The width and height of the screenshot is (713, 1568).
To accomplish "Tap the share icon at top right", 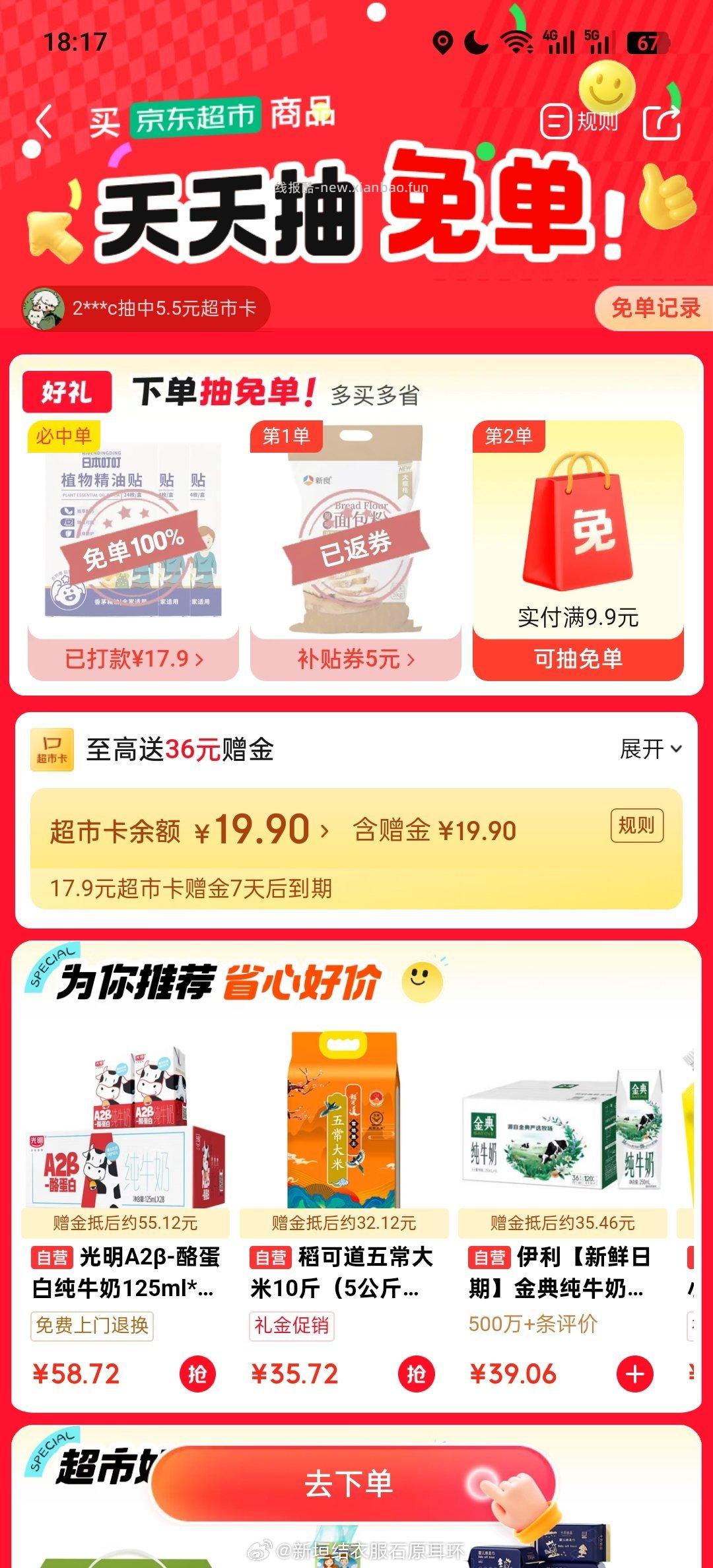I will tap(660, 122).
